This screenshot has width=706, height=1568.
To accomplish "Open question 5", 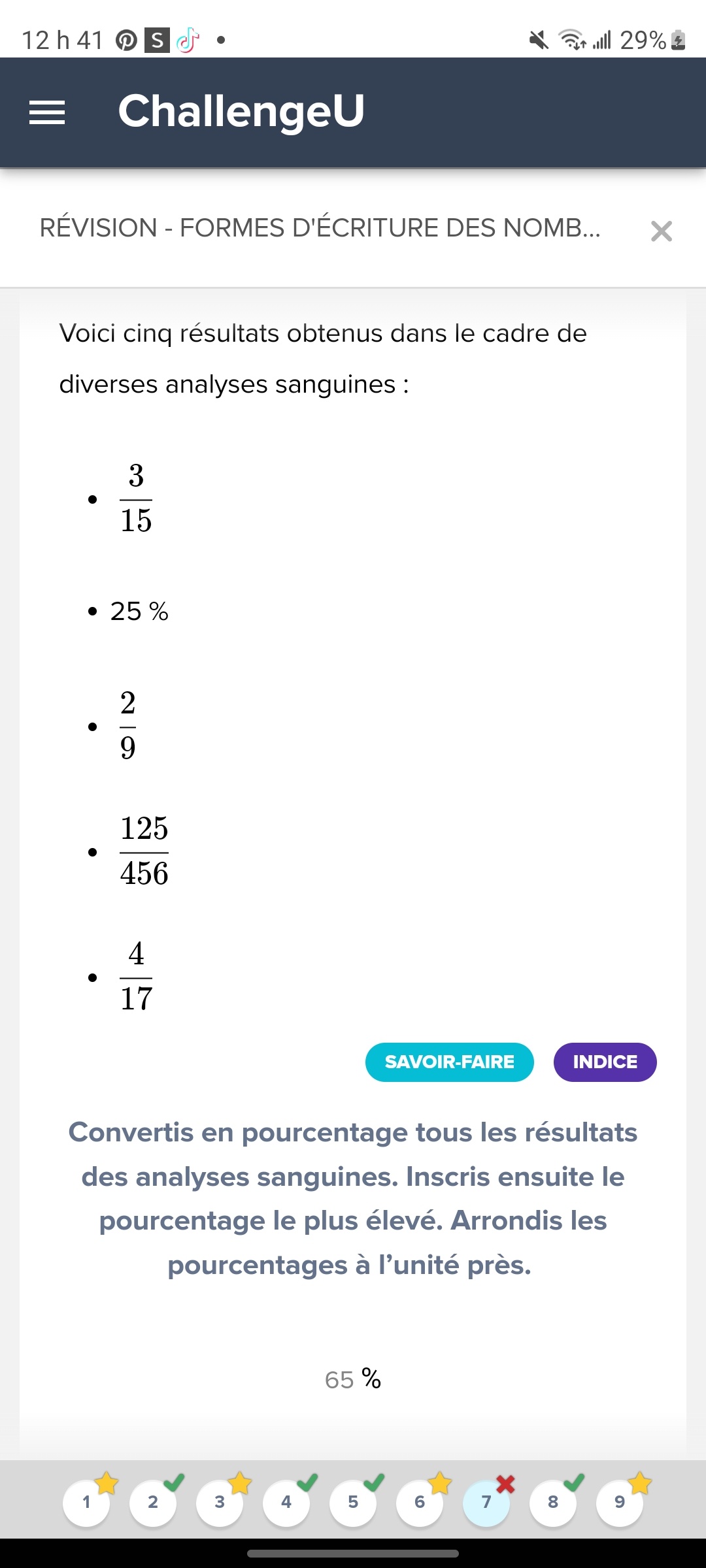I will 353,1502.
